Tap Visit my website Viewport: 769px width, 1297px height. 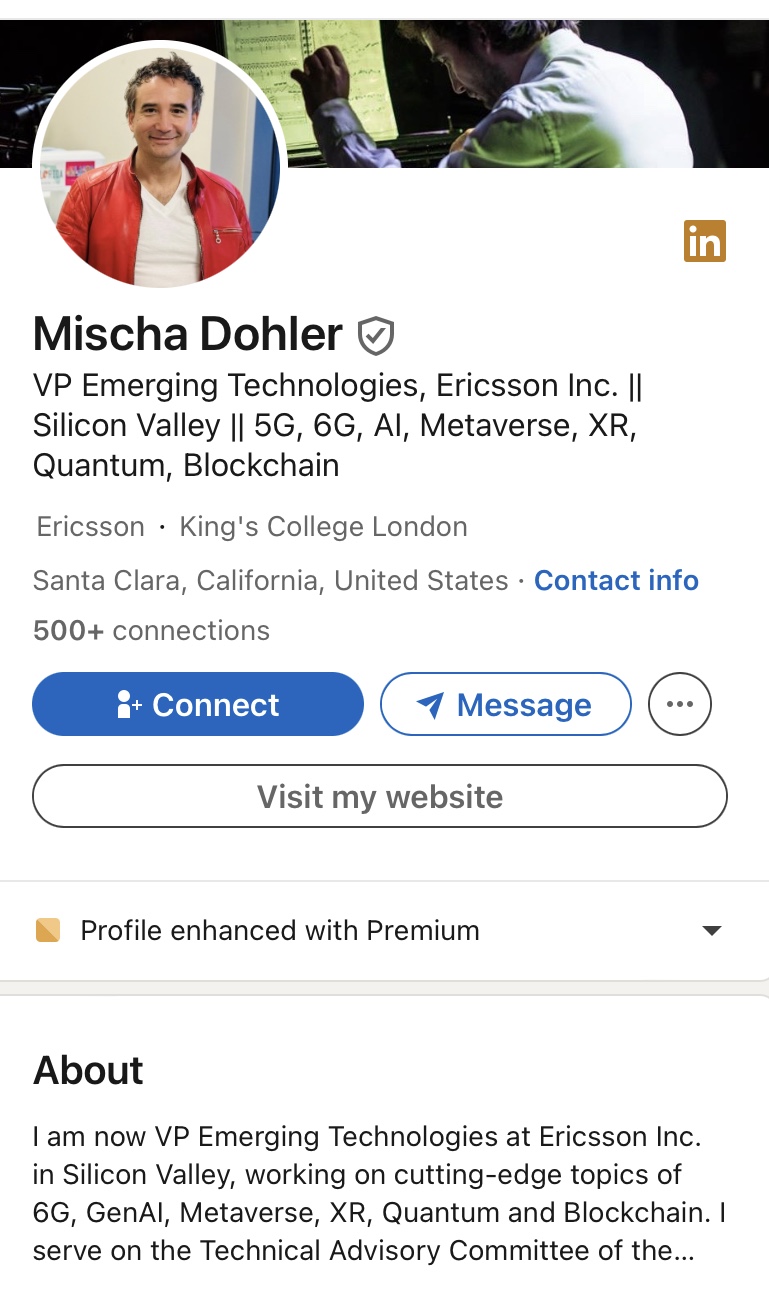click(380, 797)
